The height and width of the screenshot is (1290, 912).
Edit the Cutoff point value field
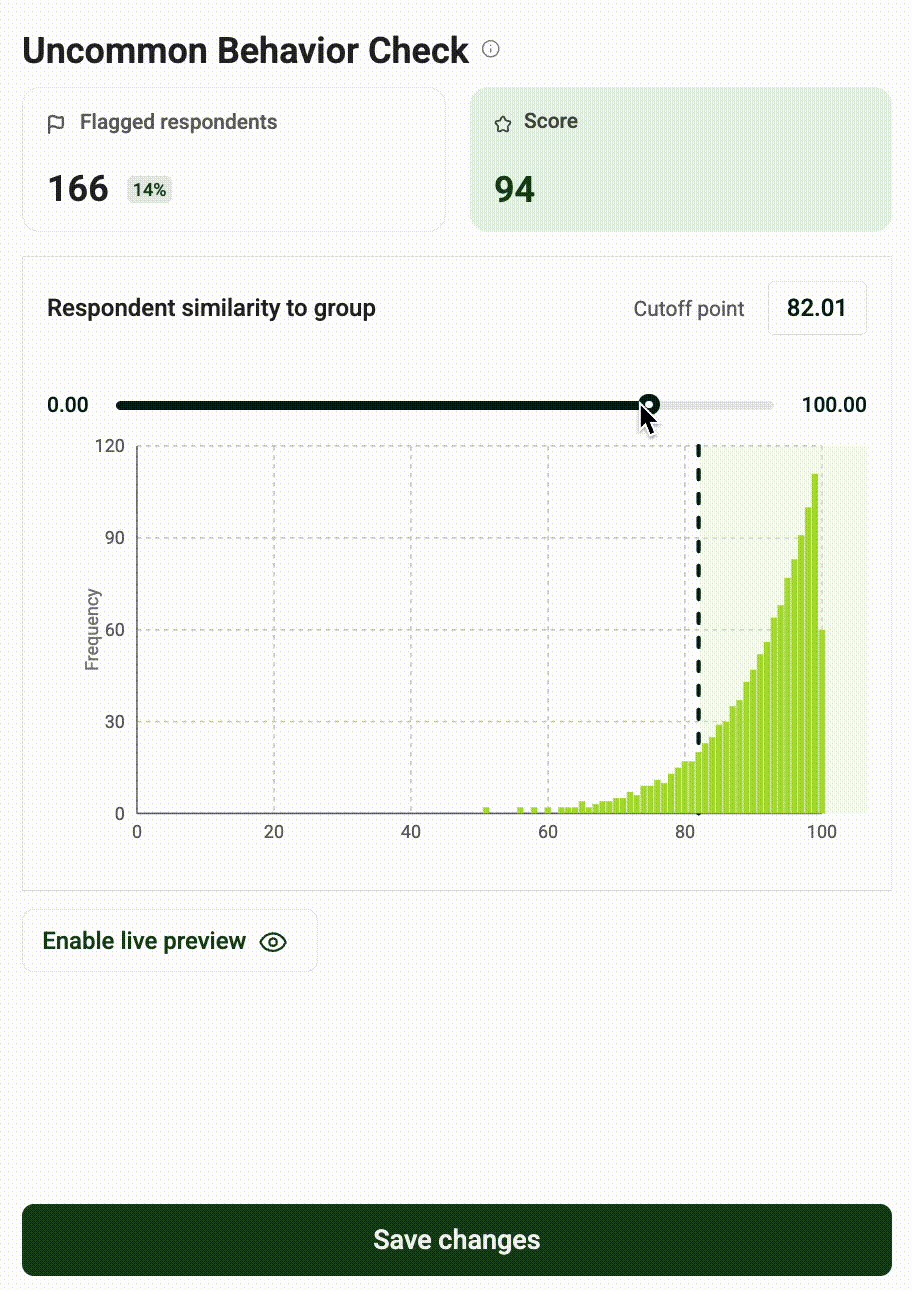pos(816,308)
